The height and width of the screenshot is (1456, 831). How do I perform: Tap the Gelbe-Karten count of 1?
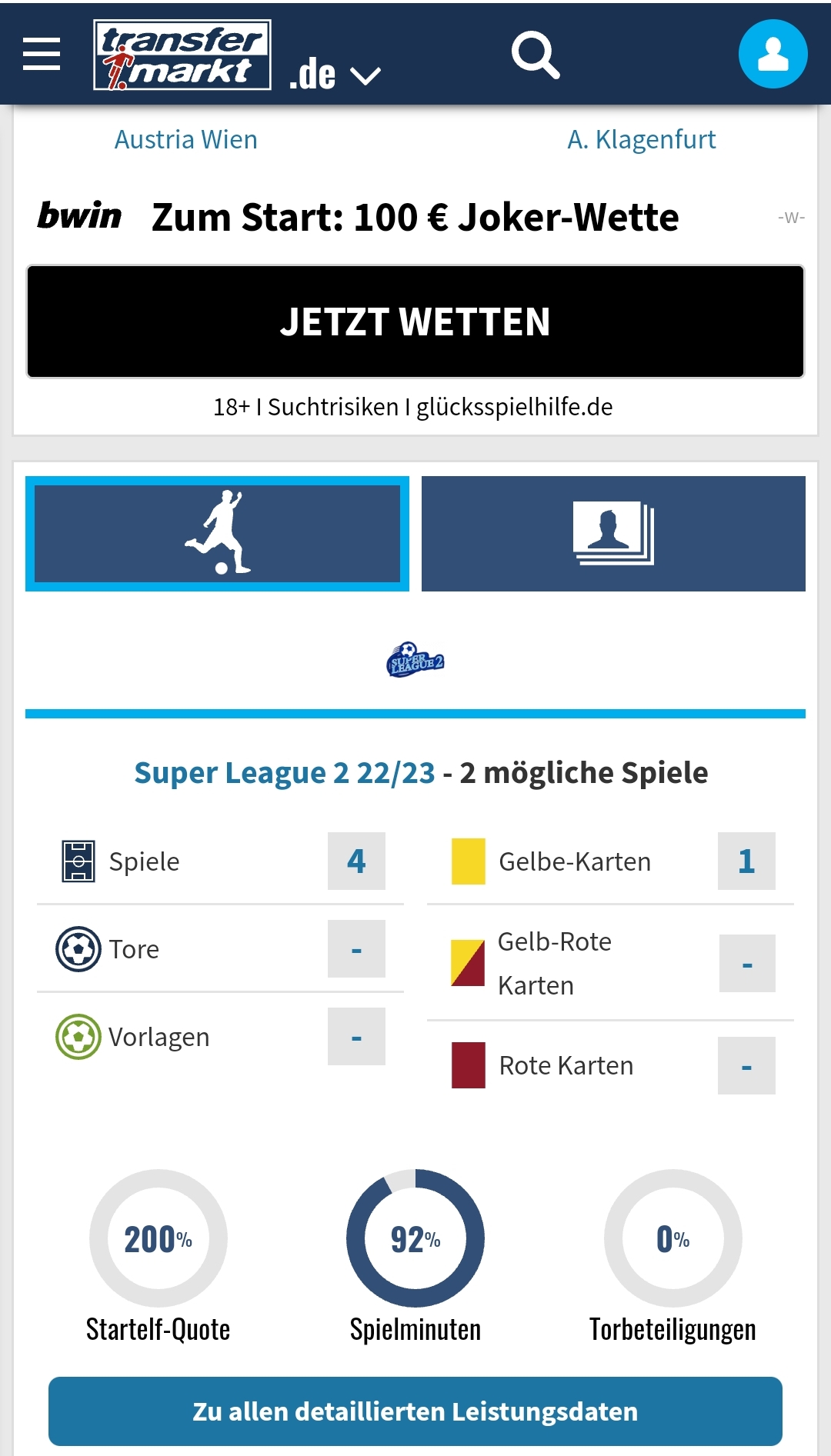point(746,861)
